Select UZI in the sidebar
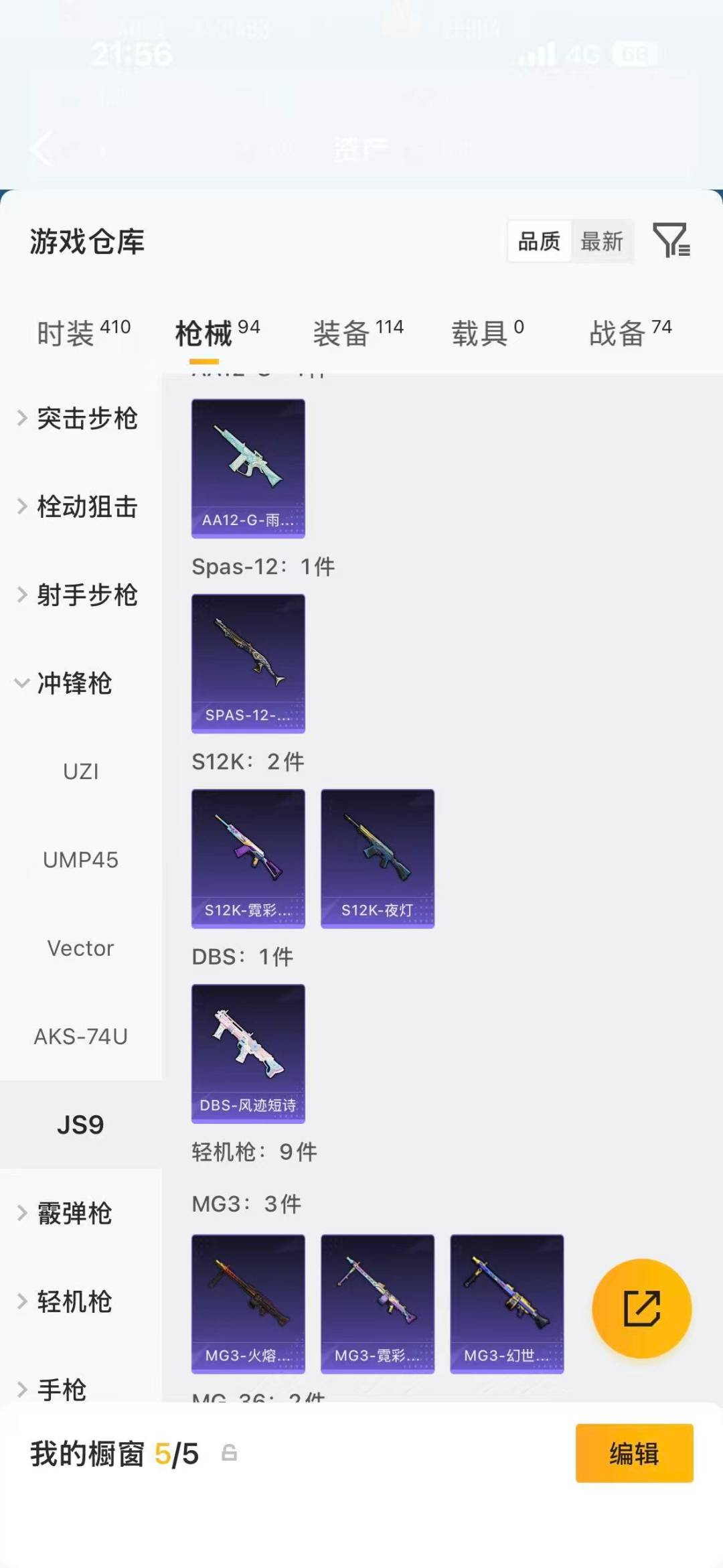723x1568 pixels. pyautogui.click(x=80, y=770)
